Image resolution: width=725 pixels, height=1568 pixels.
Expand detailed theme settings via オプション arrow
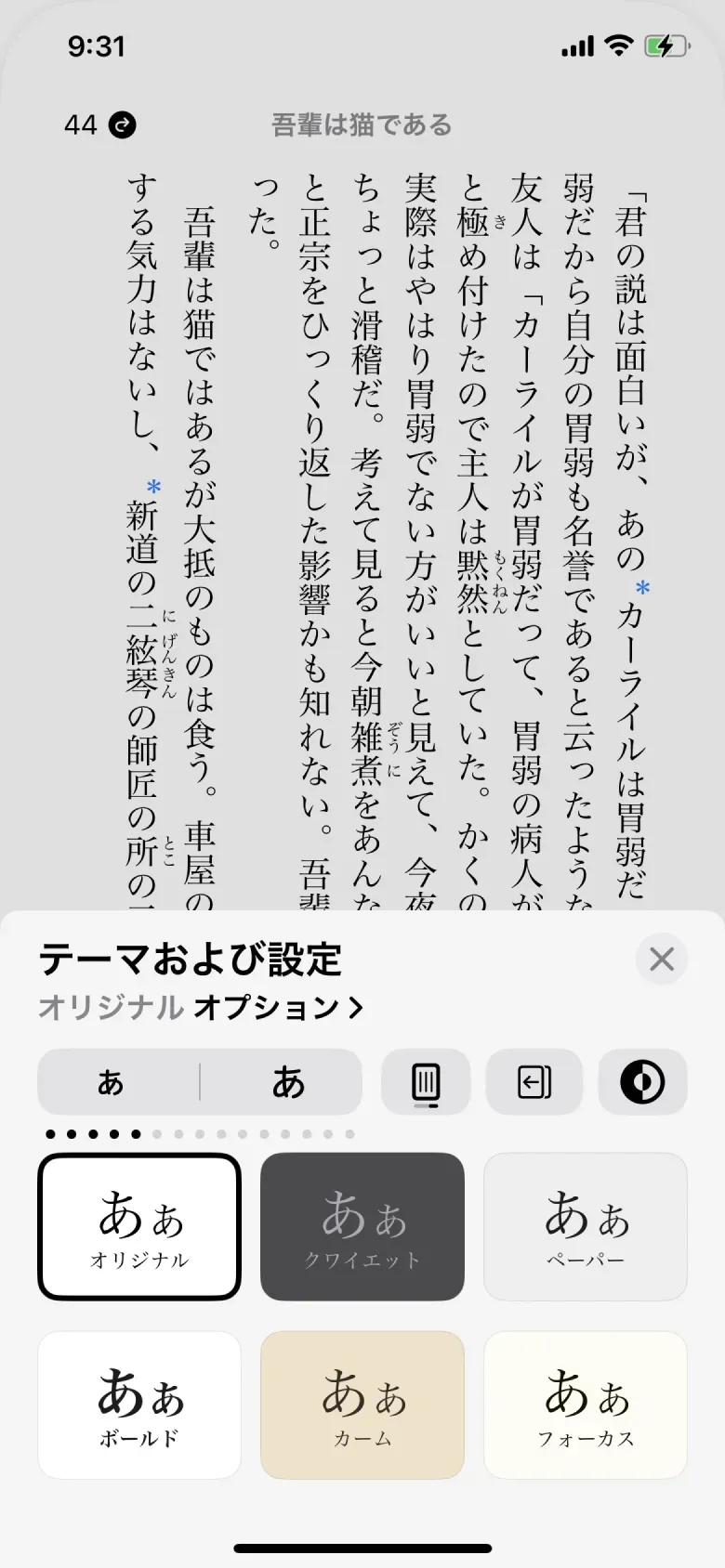coord(356,1007)
